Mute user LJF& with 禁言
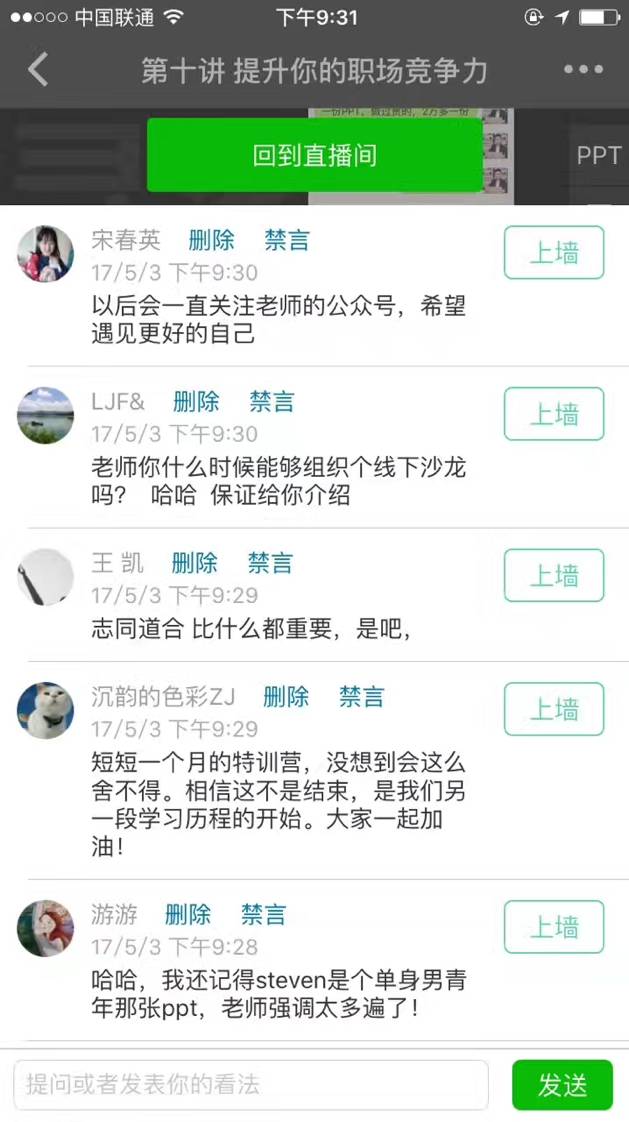Image resolution: width=629 pixels, height=1122 pixels. [x=272, y=402]
